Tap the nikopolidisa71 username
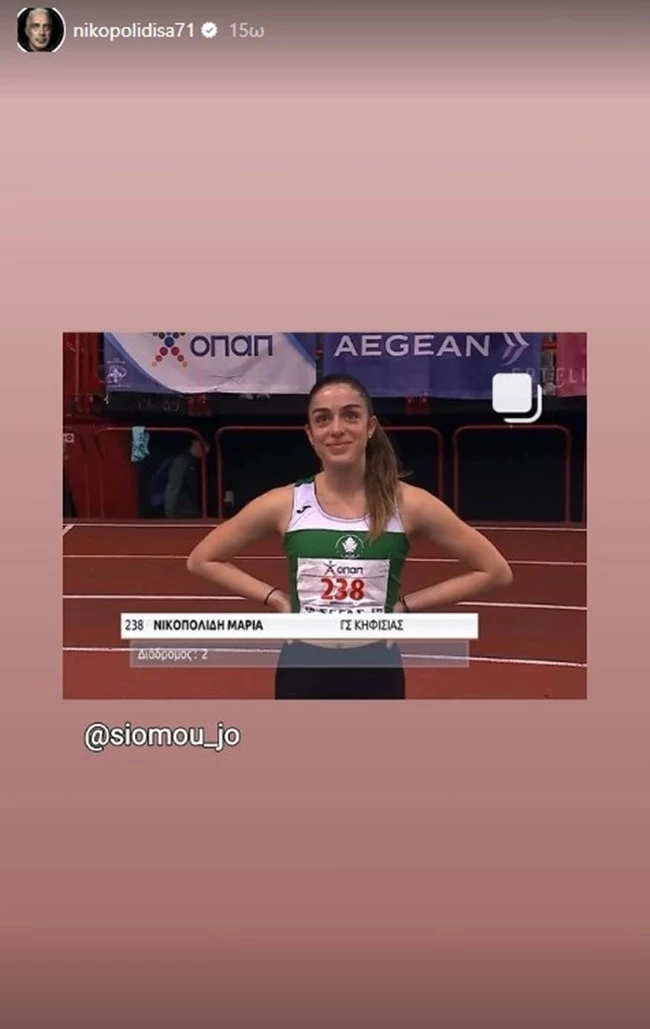Image resolution: width=650 pixels, height=1029 pixels. [135, 30]
